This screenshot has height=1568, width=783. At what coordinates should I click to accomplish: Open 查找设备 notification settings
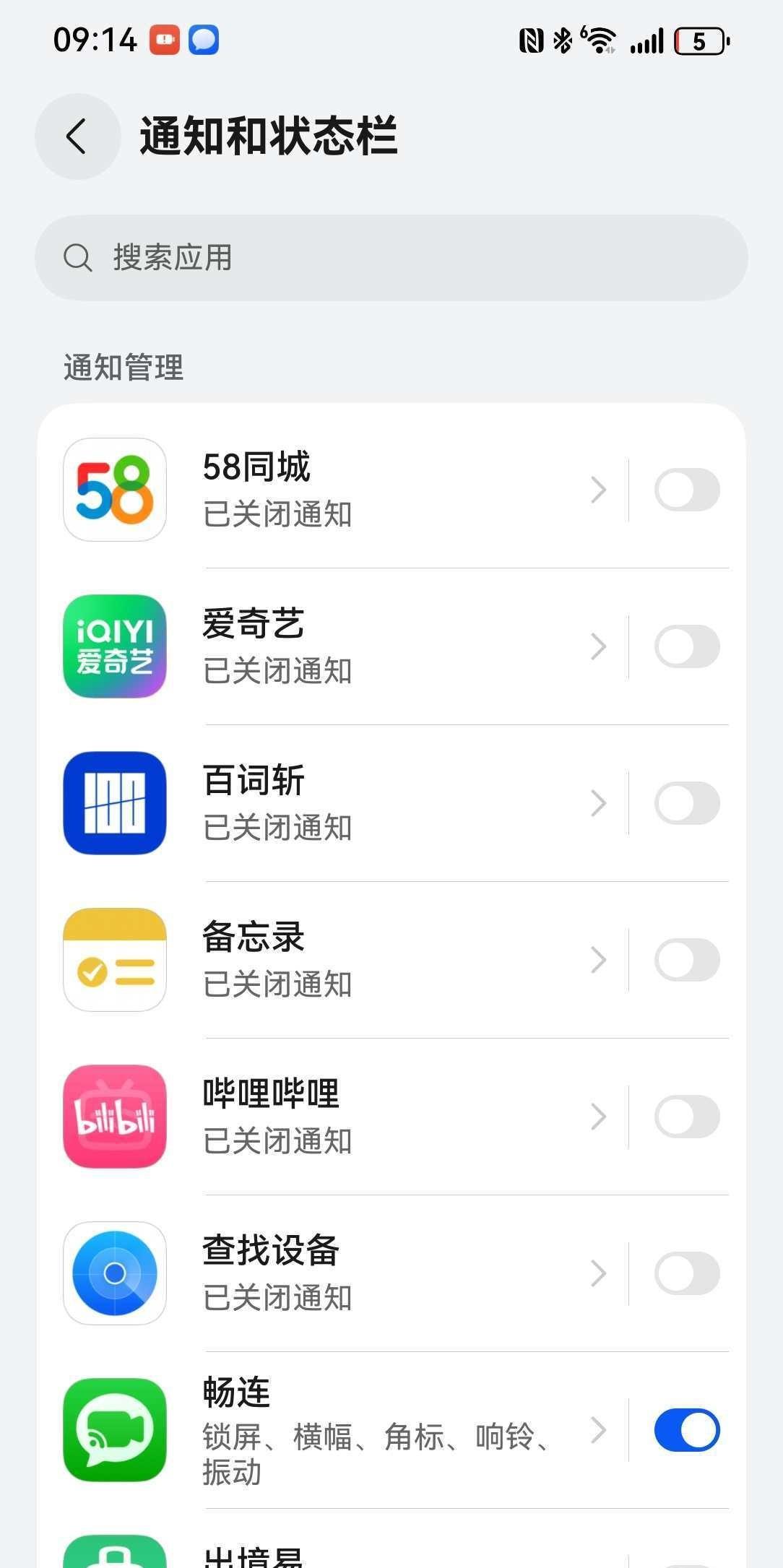point(397,1273)
